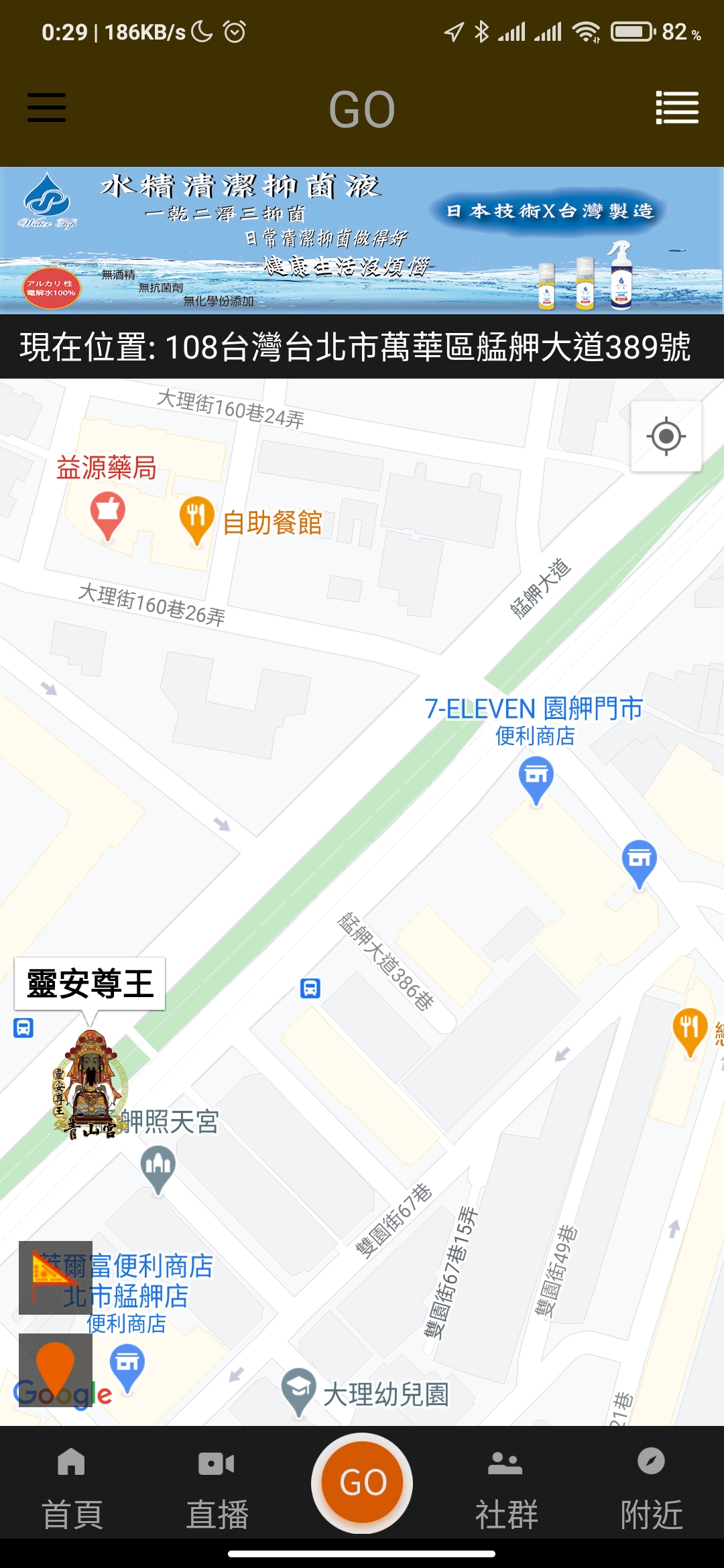Switch to the 附近 tab
This screenshot has height=1568, width=724.
(x=651, y=1484)
